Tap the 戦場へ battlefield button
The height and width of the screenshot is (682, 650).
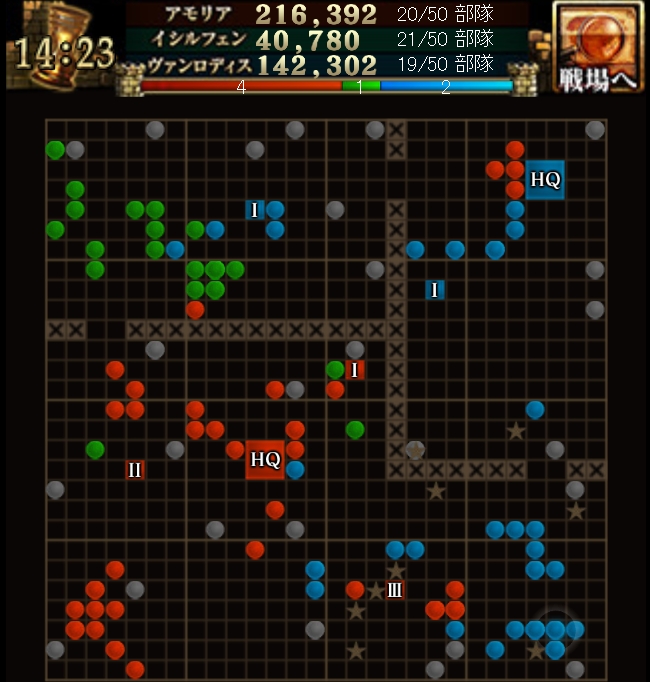click(x=597, y=48)
